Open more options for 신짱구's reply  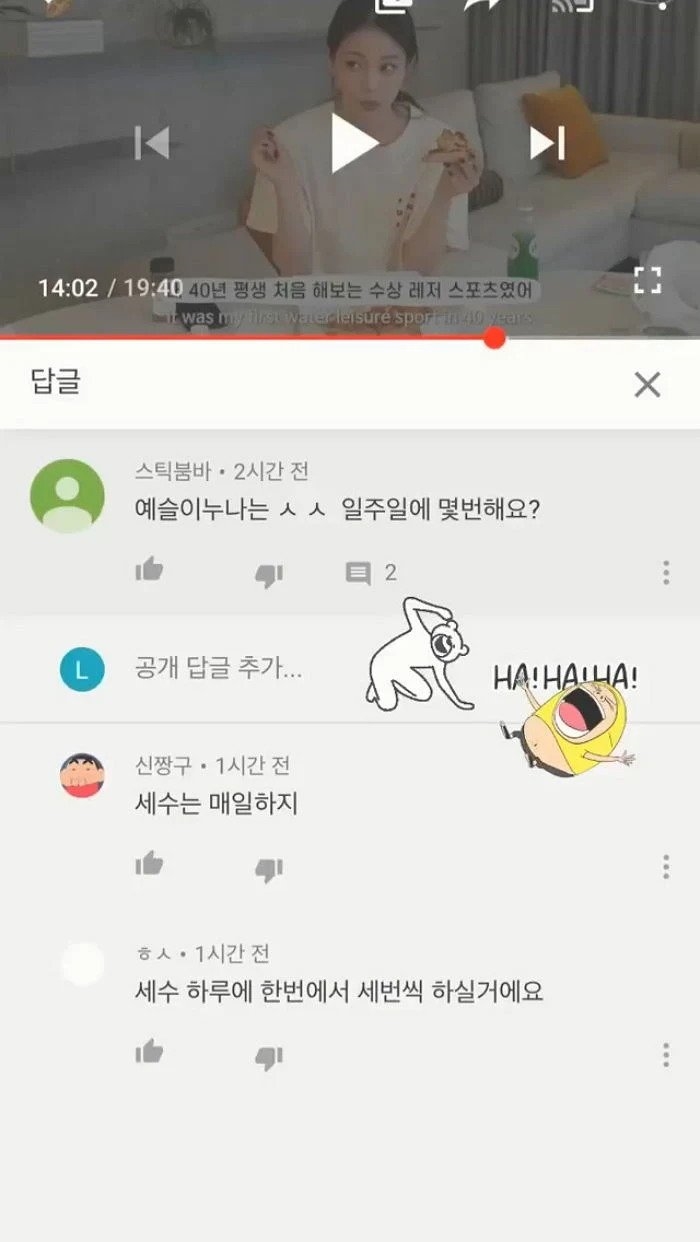click(x=666, y=866)
